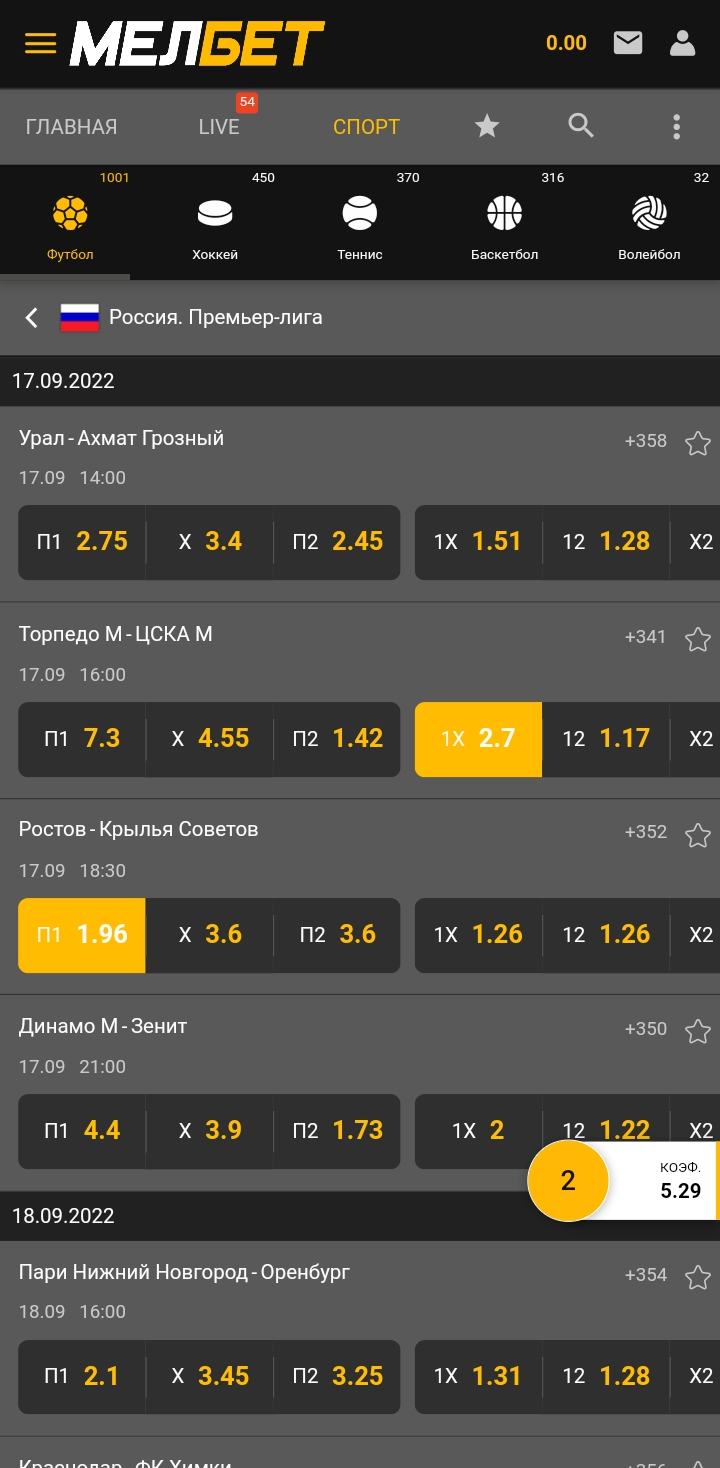Open the user profile icon
The height and width of the screenshot is (1468, 720).
pos(682,43)
